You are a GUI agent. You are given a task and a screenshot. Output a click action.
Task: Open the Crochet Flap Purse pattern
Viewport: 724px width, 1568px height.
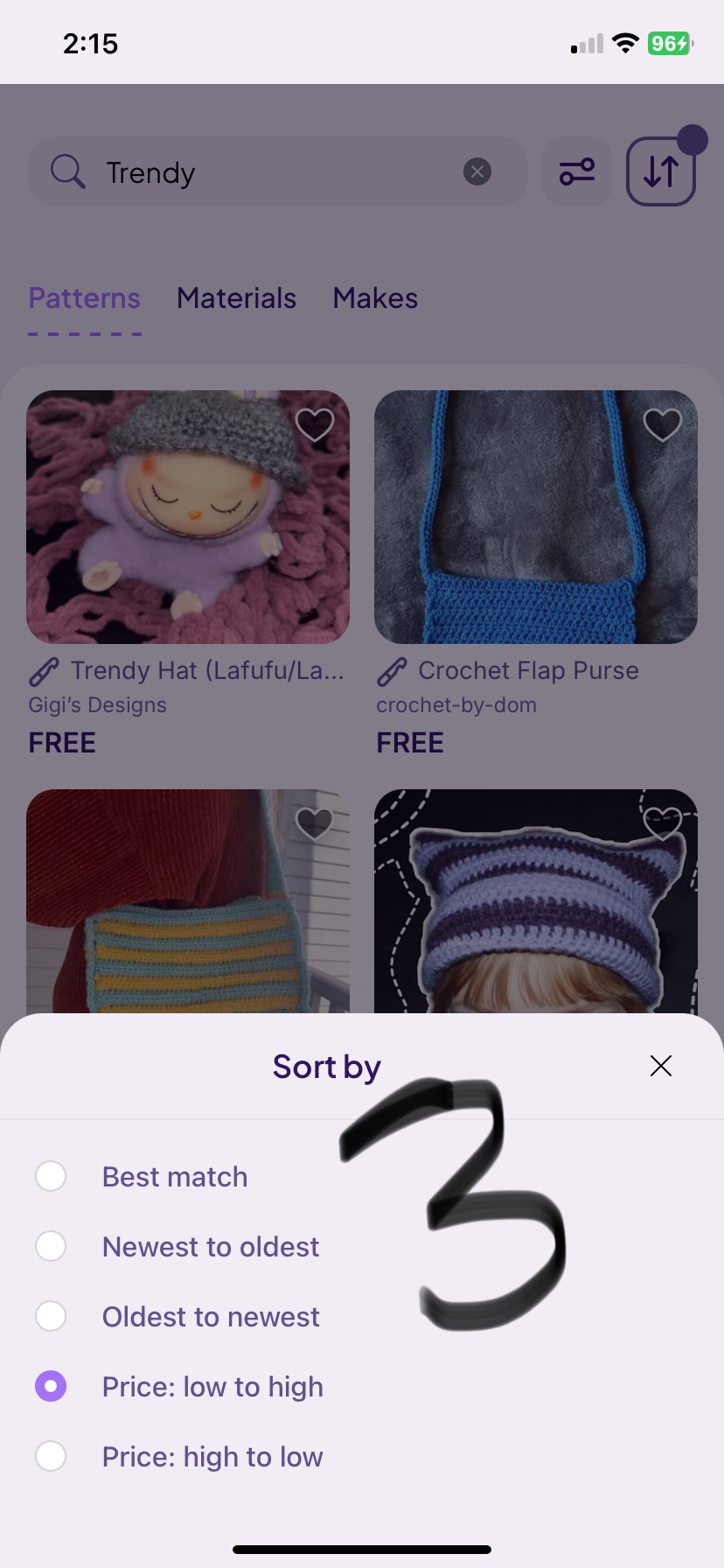coord(536,574)
